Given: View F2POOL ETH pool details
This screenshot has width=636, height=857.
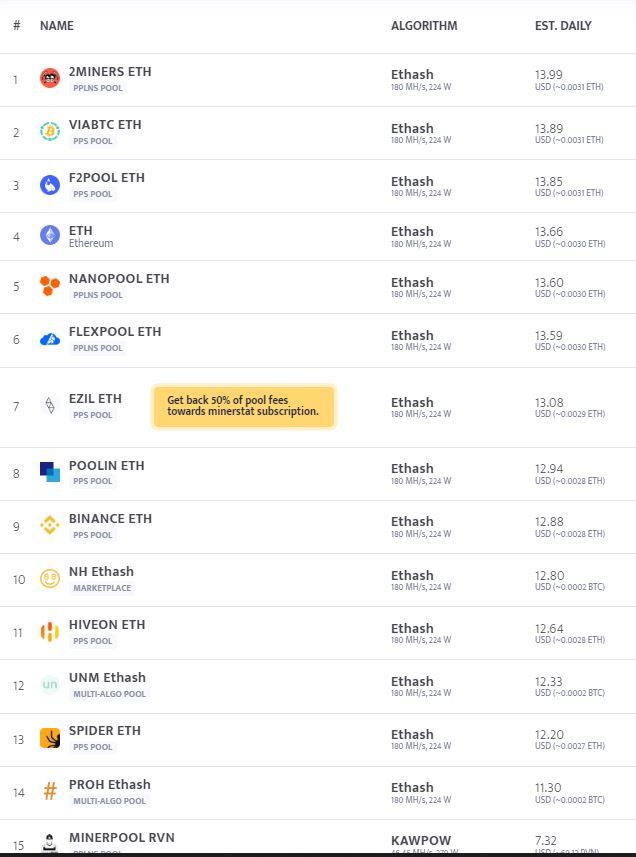Looking at the screenshot, I should coord(106,178).
